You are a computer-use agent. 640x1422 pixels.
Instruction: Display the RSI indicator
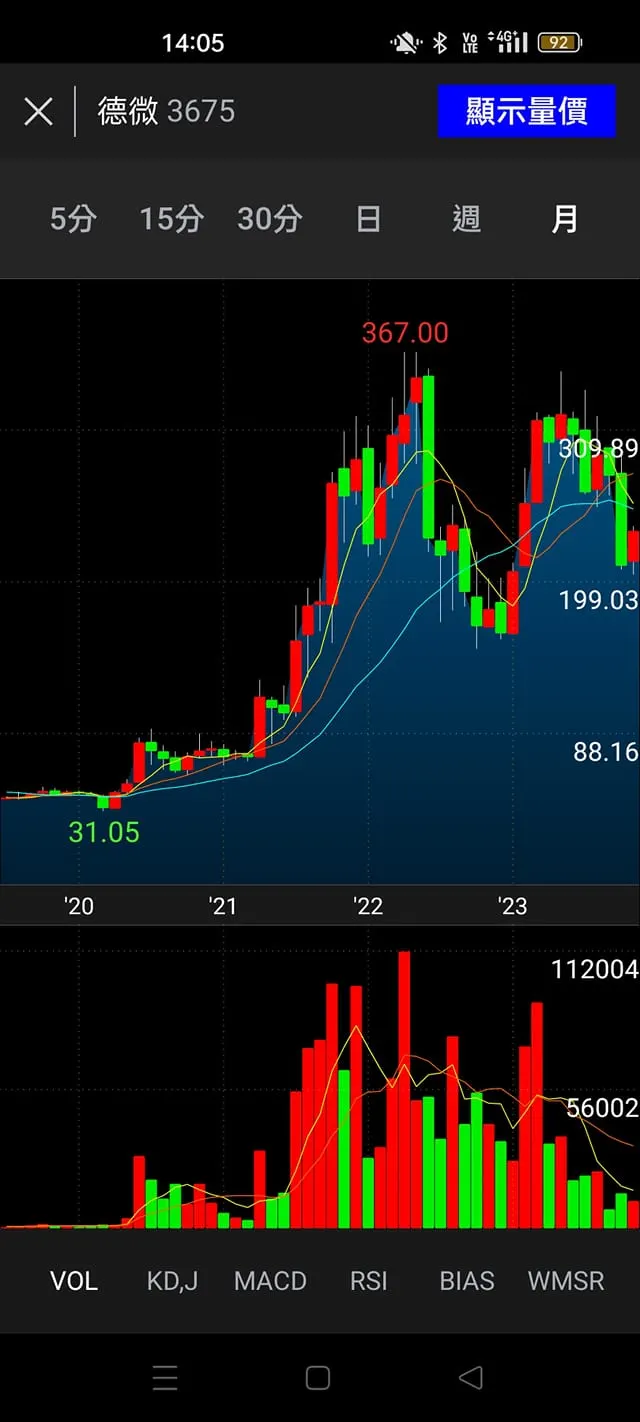[368, 1281]
